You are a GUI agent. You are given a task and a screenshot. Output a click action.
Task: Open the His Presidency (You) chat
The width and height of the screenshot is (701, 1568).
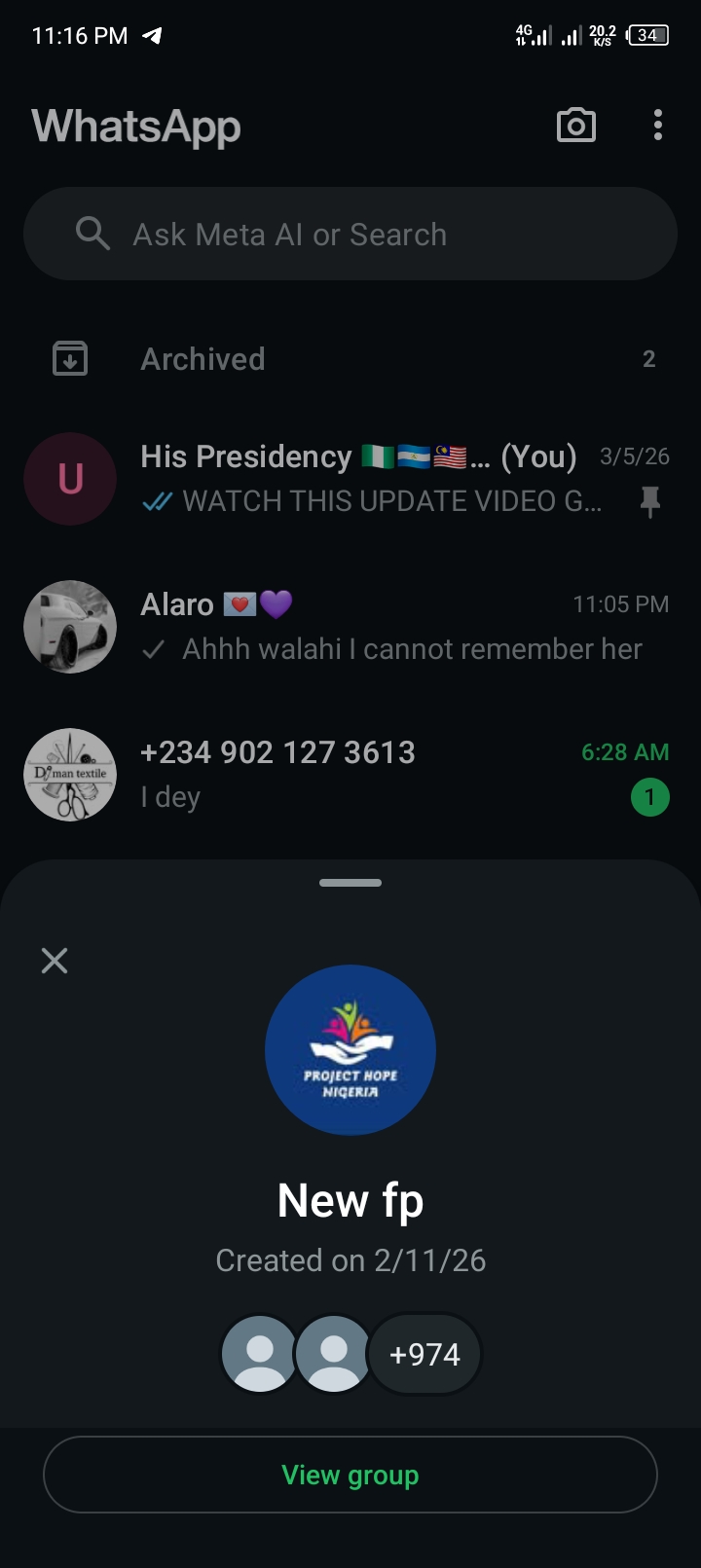(x=370, y=478)
